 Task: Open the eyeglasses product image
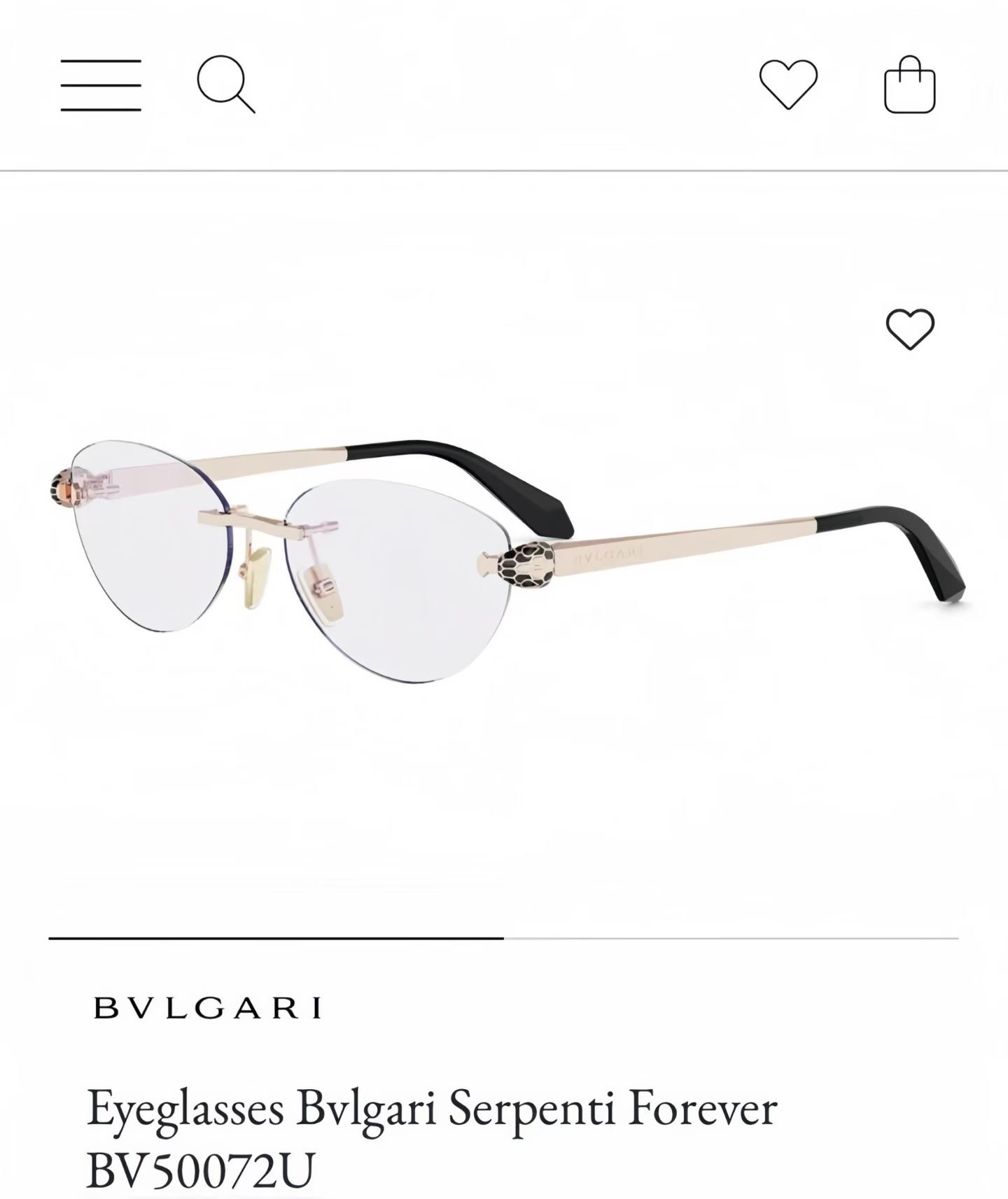click(x=504, y=553)
